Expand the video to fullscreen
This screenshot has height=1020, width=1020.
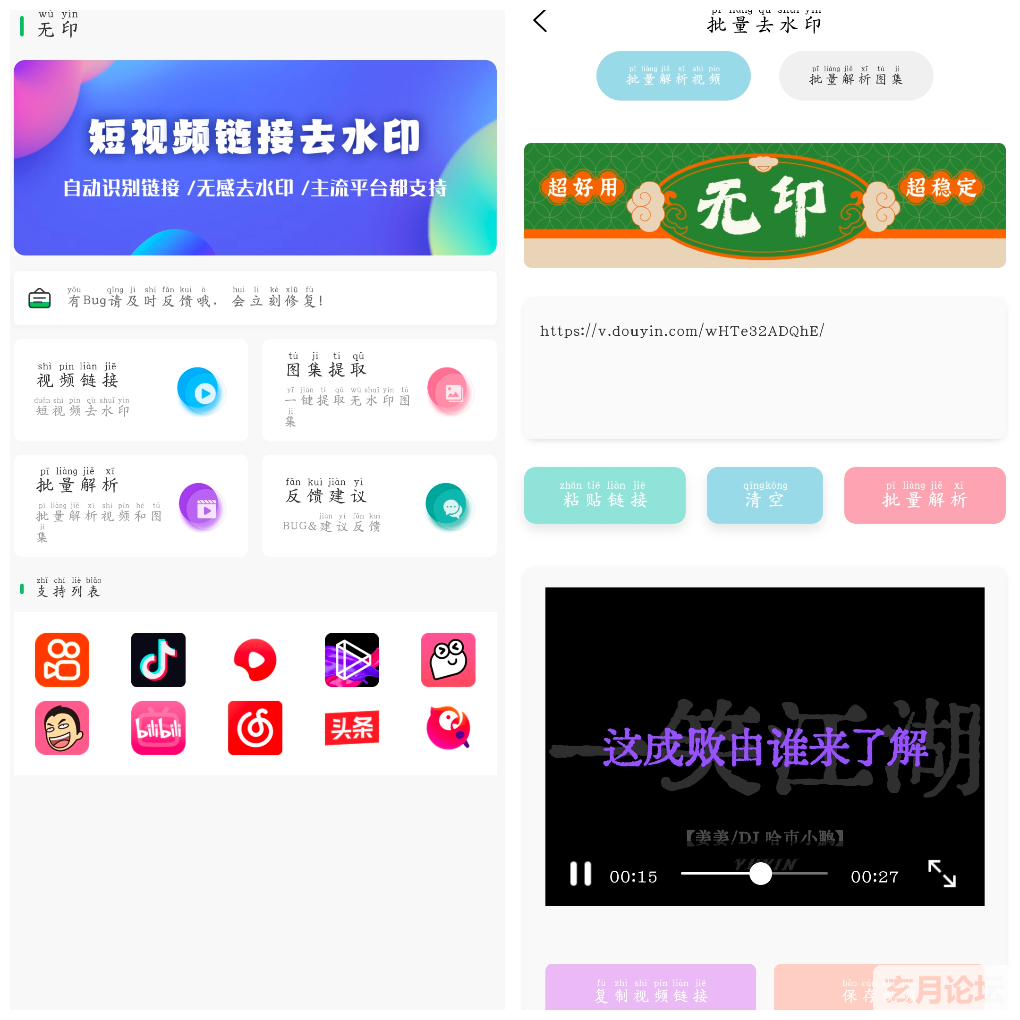[941, 874]
